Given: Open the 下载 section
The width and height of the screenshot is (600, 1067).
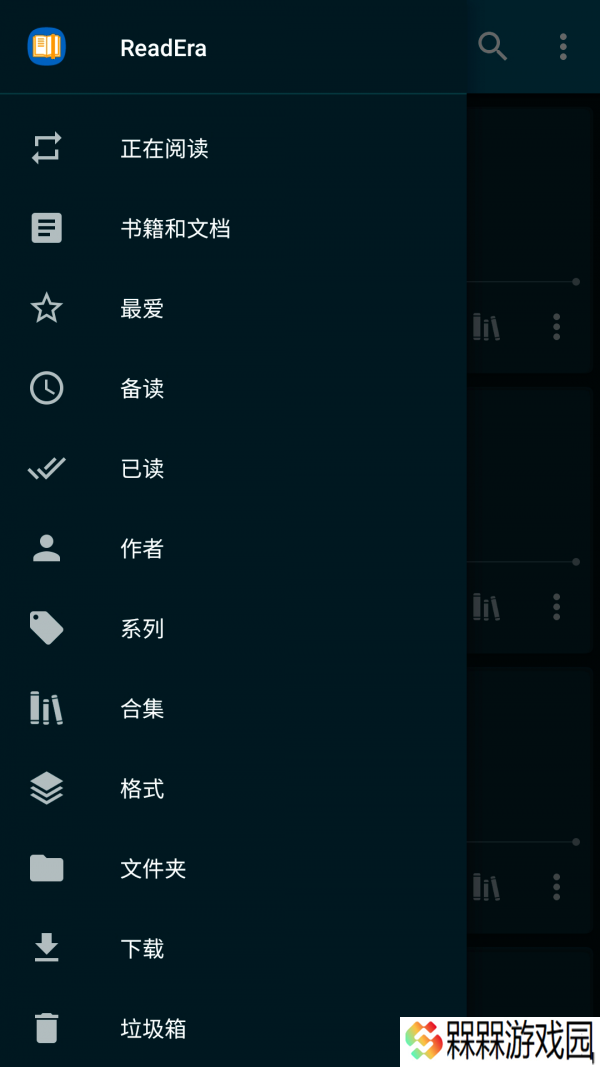Looking at the screenshot, I should click(233, 949).
